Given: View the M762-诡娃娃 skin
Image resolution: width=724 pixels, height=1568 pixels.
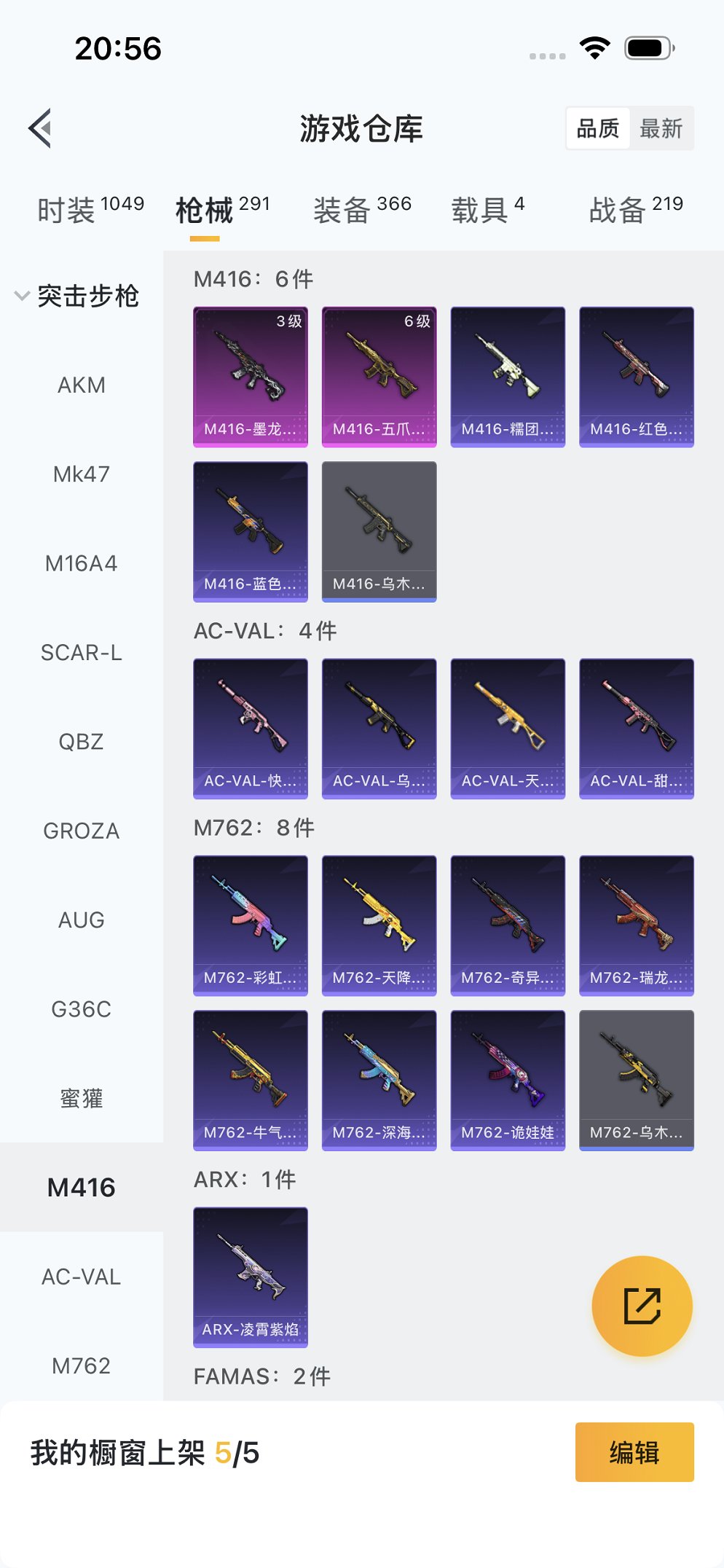Looking at the screenshot, I should [x=508, y=1079].
